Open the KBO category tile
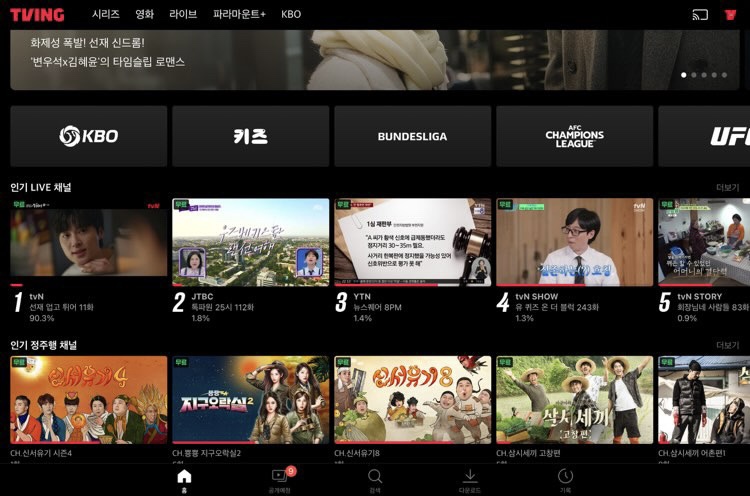750x496 pixels. 89,136
